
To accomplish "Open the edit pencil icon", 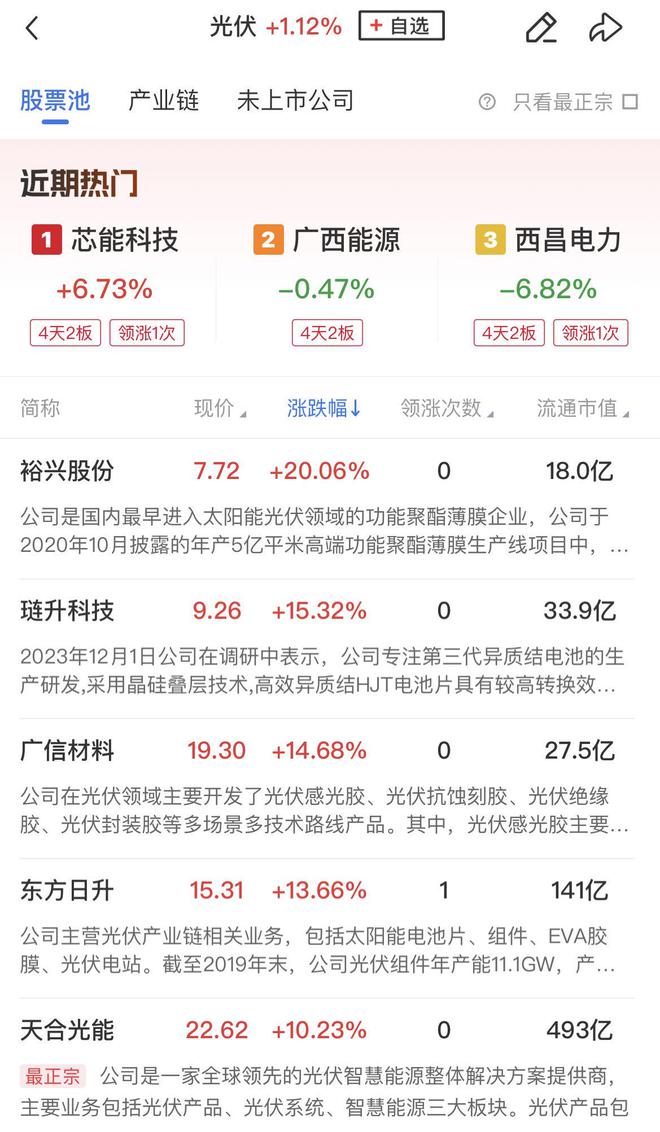I will (541, 28).
